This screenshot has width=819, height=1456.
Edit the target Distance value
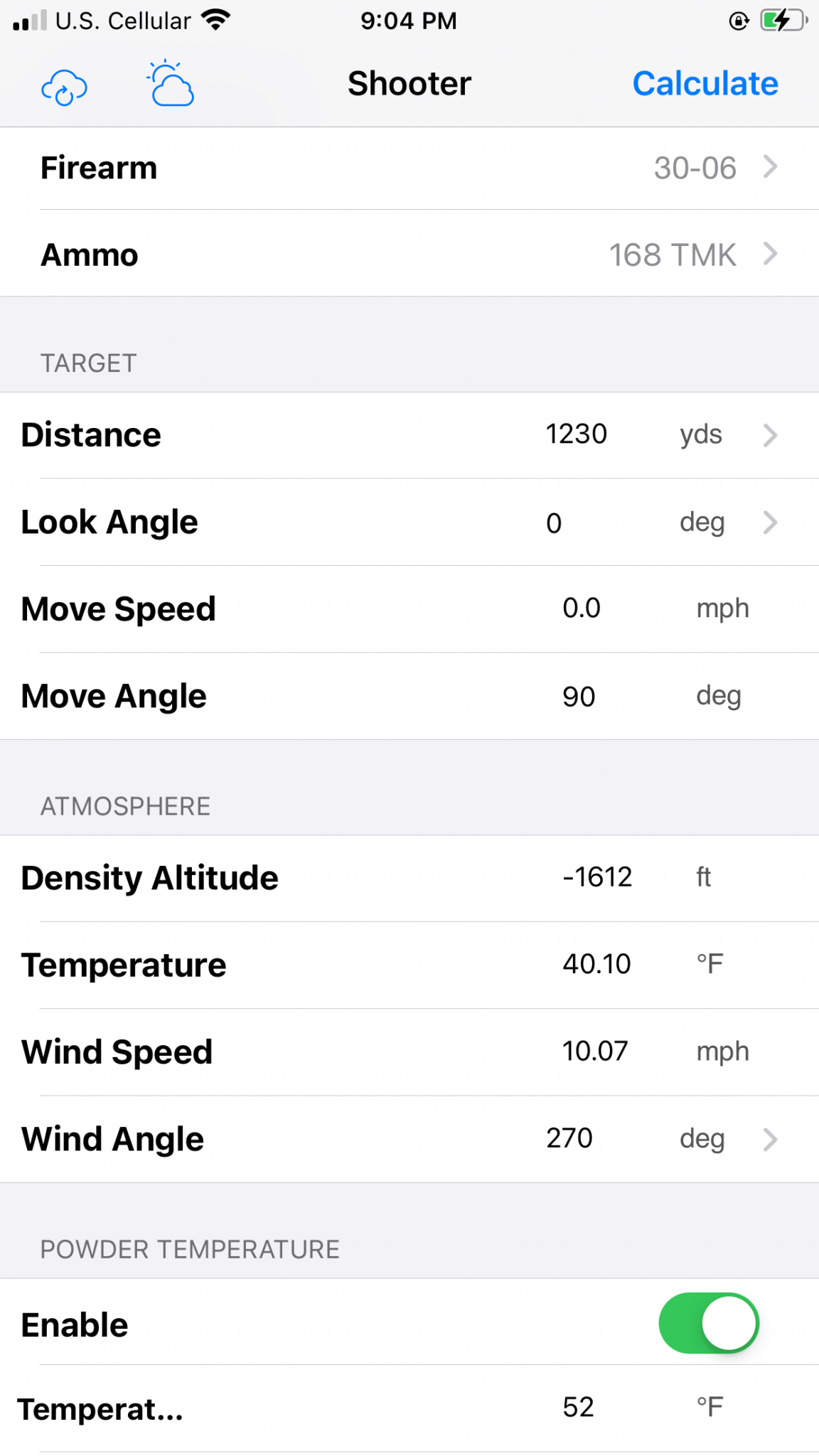(x=576, y=434)
